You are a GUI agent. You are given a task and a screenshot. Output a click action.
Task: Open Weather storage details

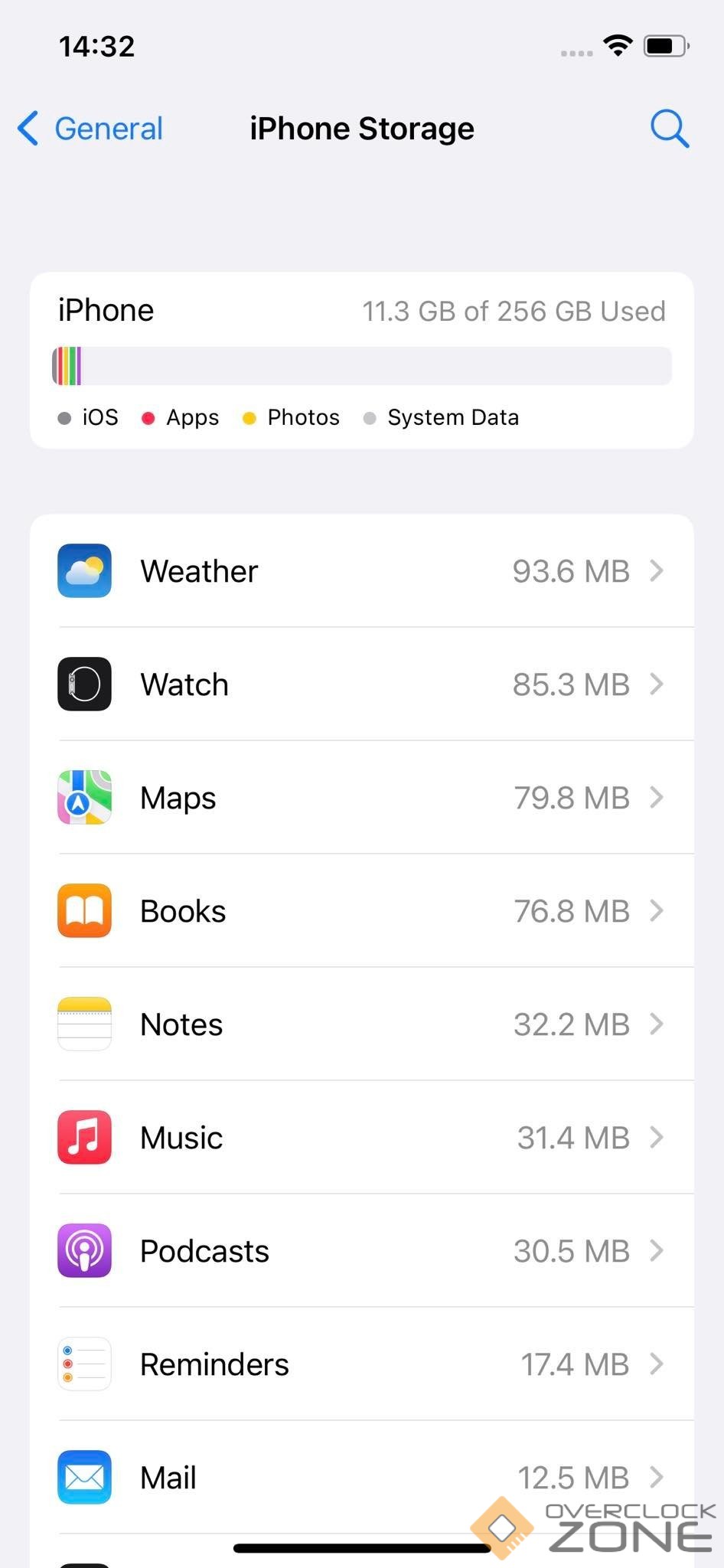361,571
